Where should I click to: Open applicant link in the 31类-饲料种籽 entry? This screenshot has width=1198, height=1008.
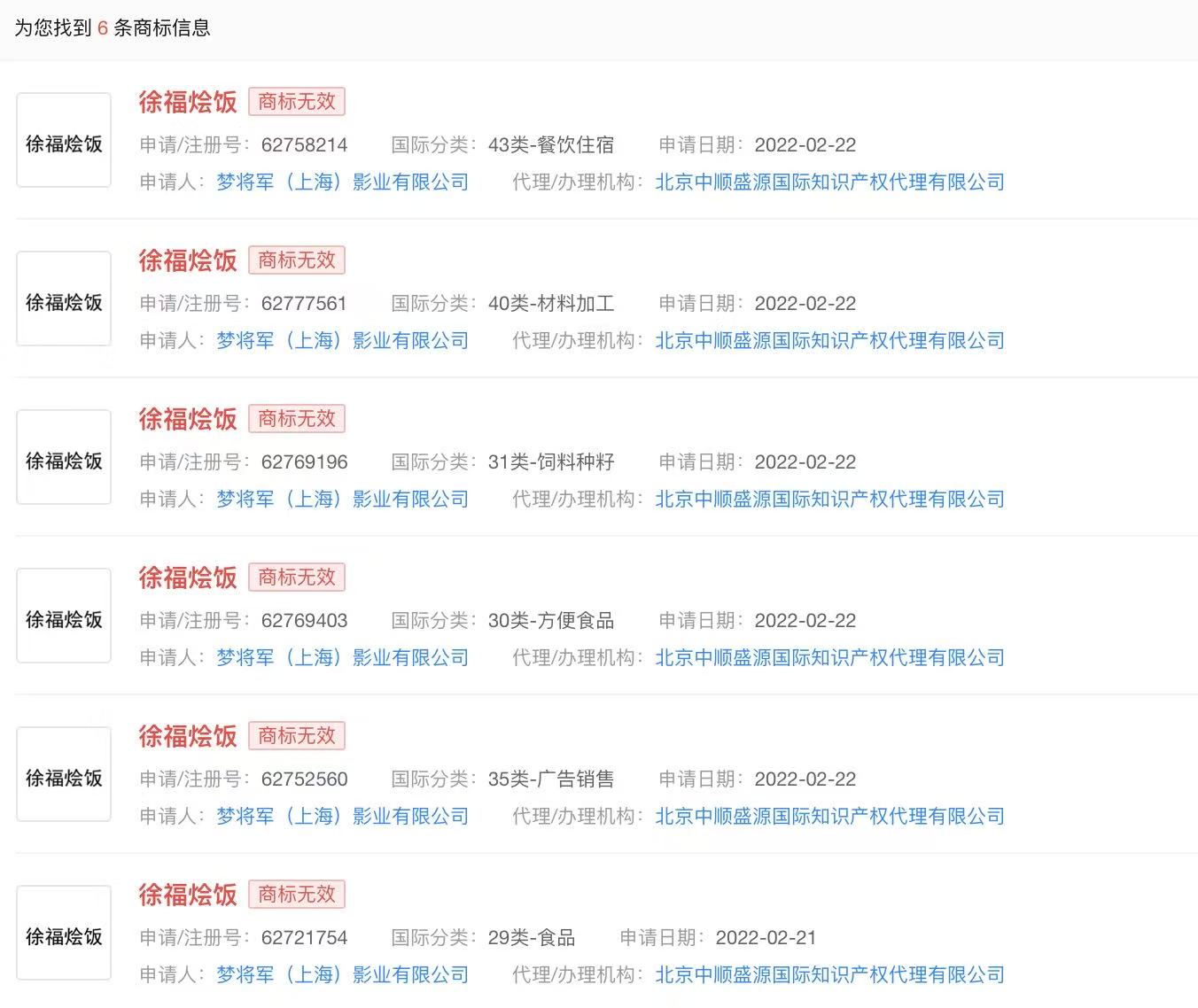343,499
